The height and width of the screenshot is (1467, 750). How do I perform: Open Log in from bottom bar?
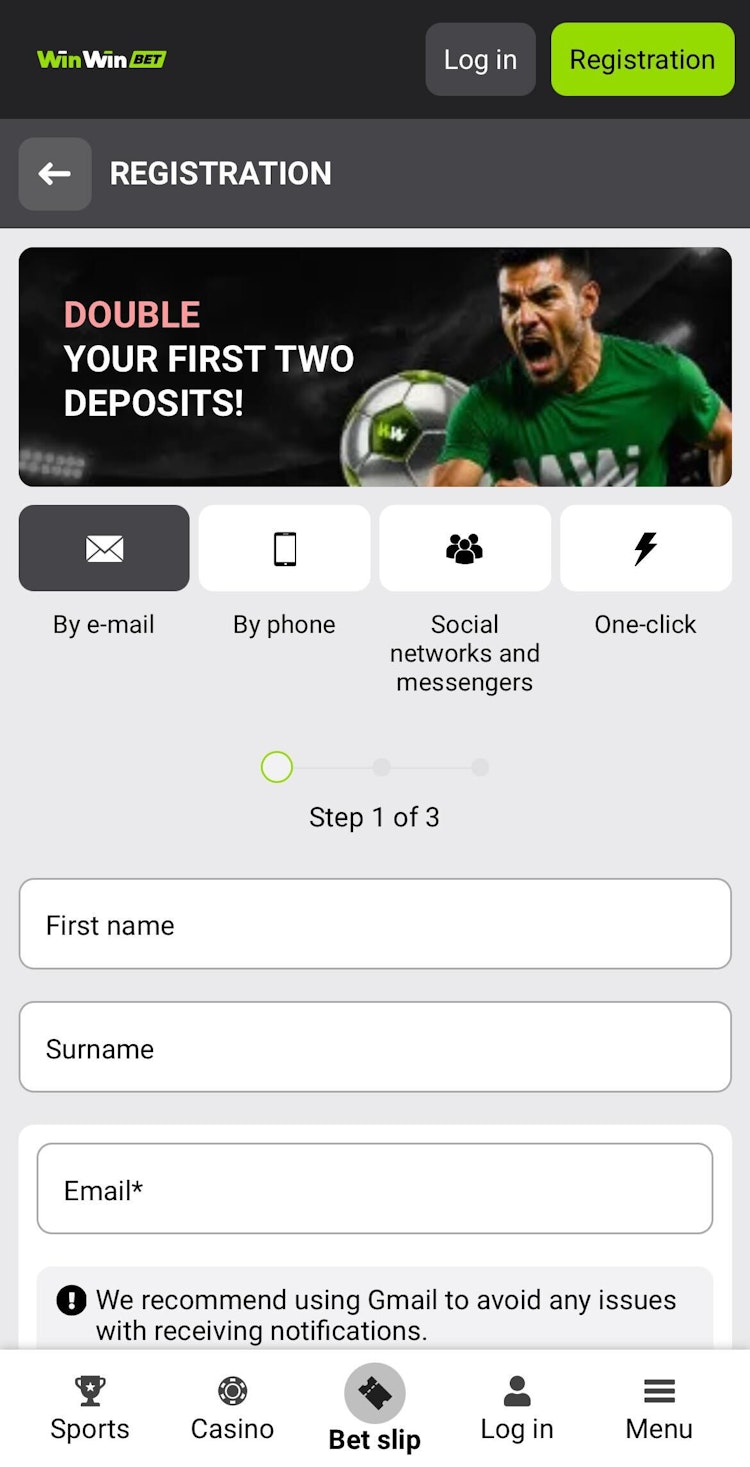(x=517, y=1408)
